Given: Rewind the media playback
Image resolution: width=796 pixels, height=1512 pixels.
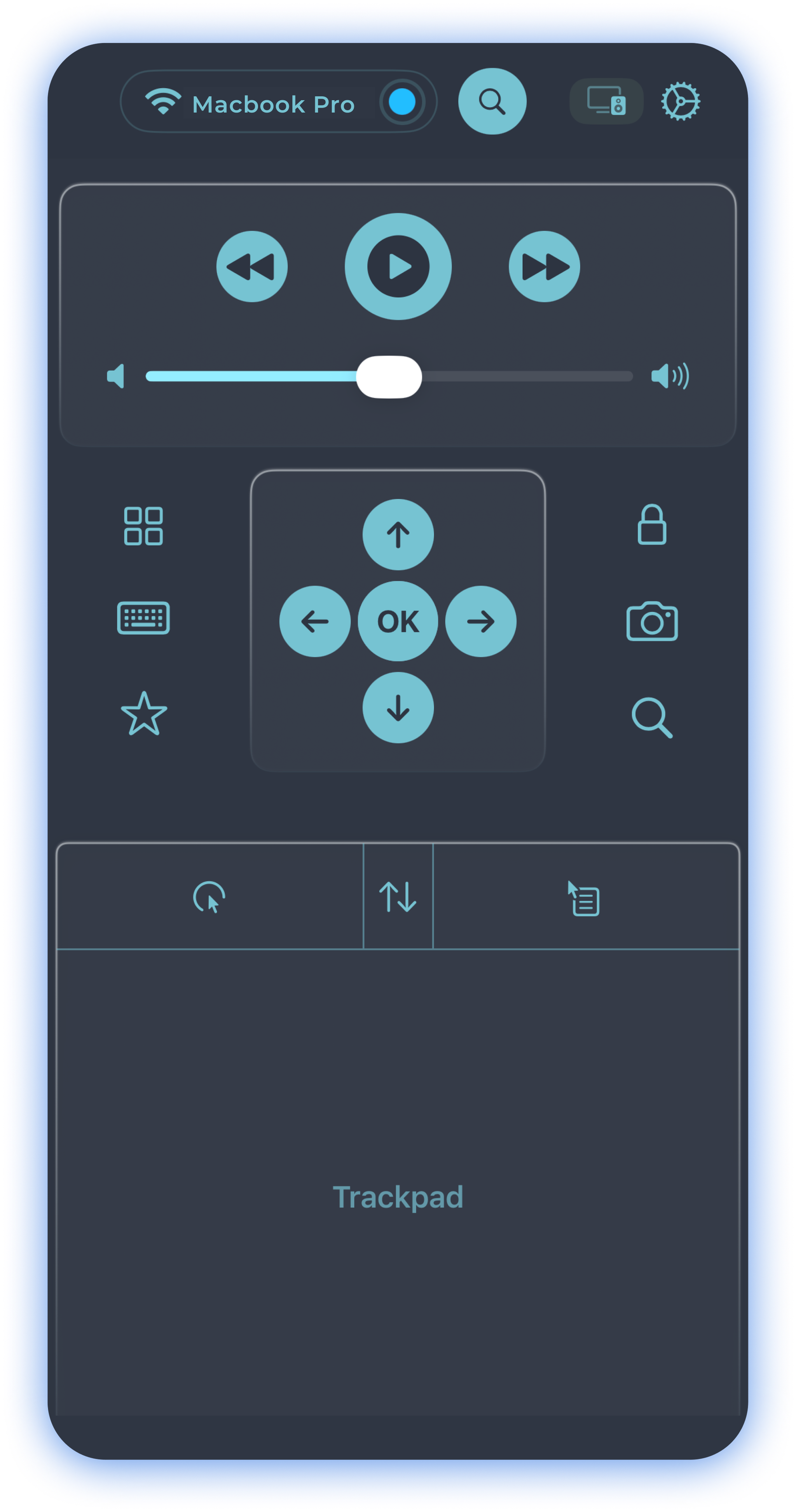Looking at the screenshot, I should (x=252, y=267).
